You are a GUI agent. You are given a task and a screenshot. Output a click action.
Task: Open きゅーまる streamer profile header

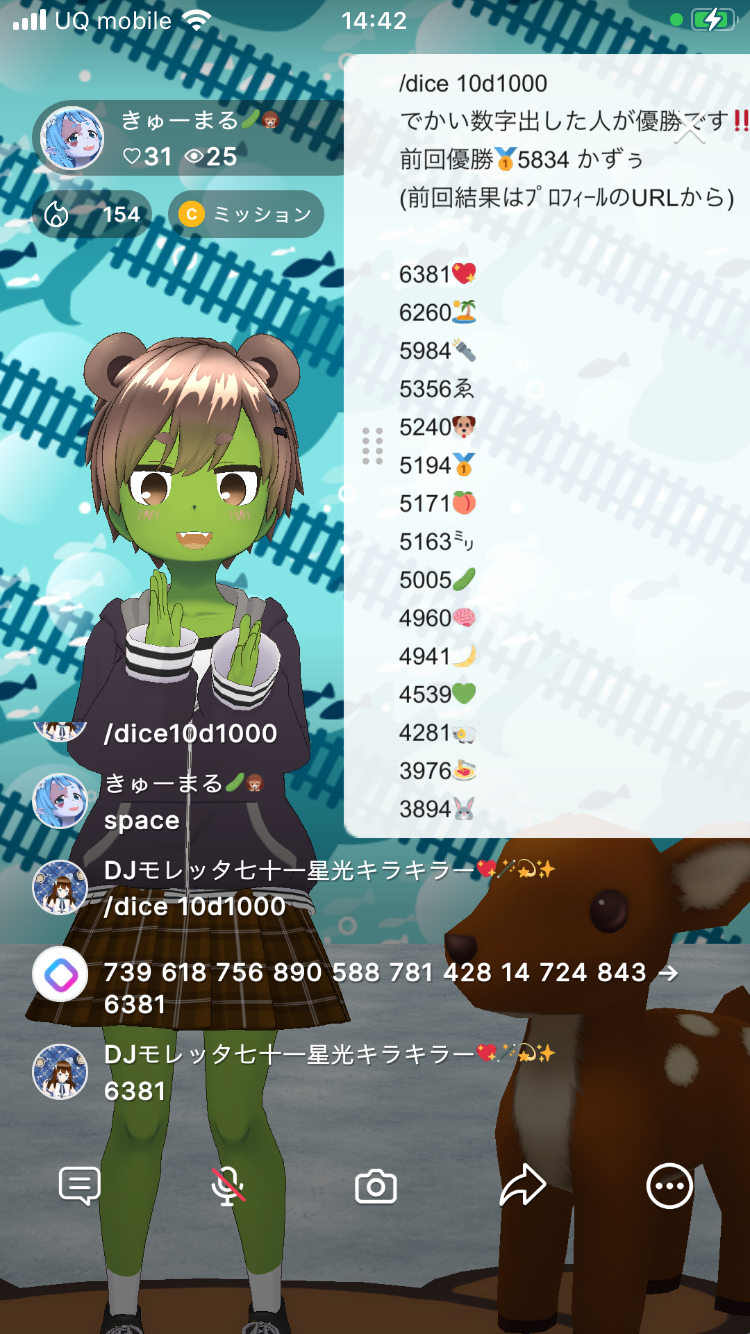(x=180, y=138)
